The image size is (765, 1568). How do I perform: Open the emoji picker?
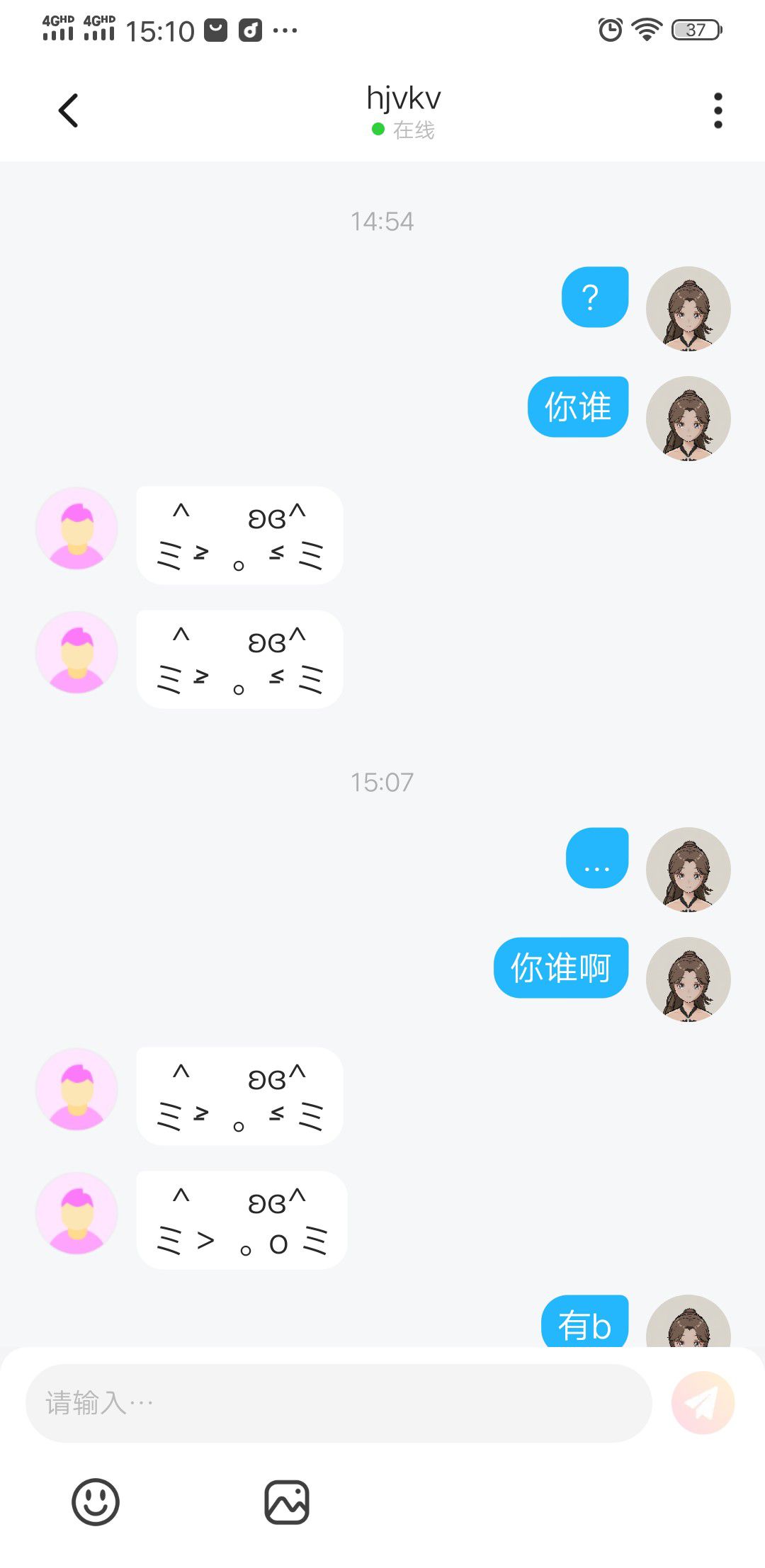[96, 1501]
